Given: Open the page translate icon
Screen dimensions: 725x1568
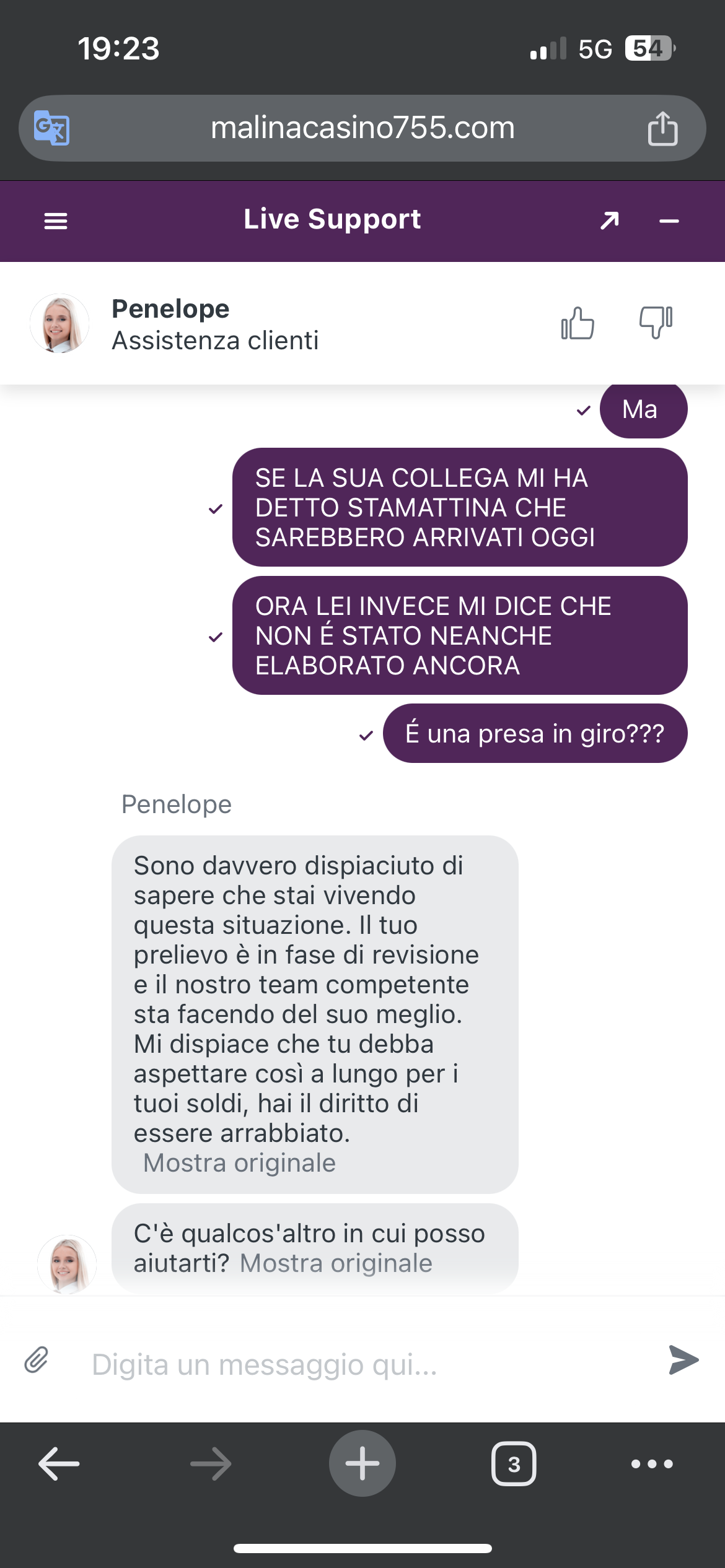Looking at the screenshot, I should tap(51, 128).
